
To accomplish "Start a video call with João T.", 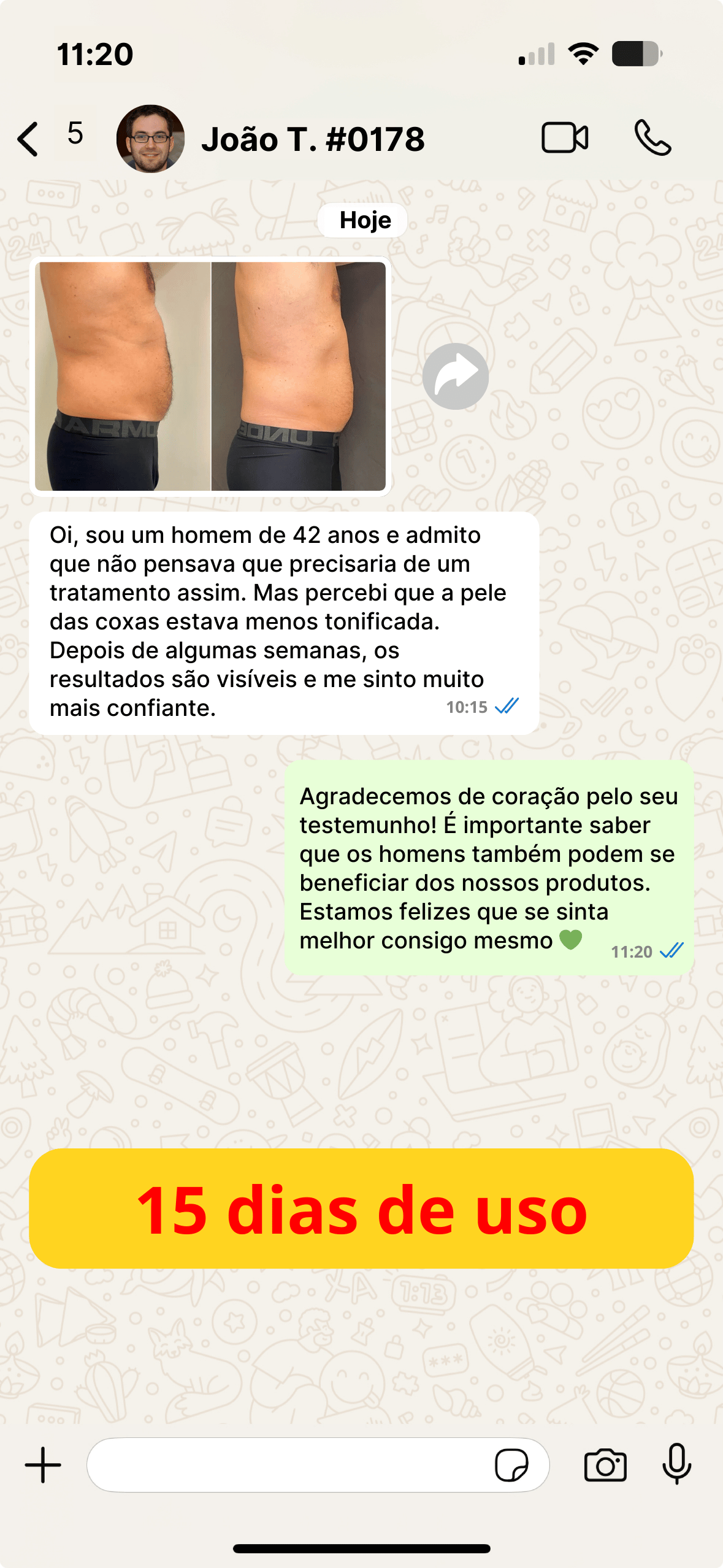I will (565, 137).
